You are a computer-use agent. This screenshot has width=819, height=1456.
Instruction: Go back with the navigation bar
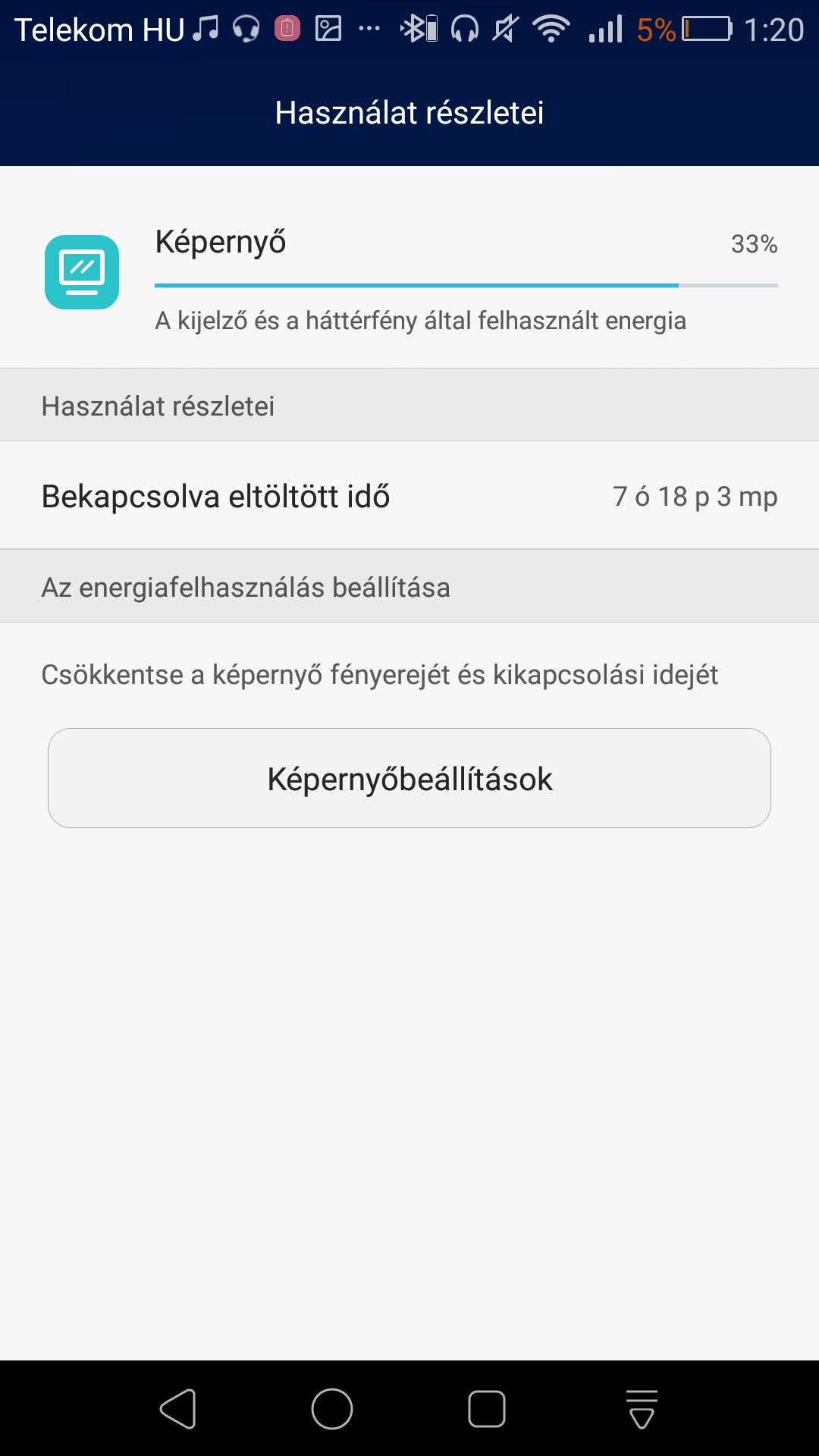tap(178, 1409)
